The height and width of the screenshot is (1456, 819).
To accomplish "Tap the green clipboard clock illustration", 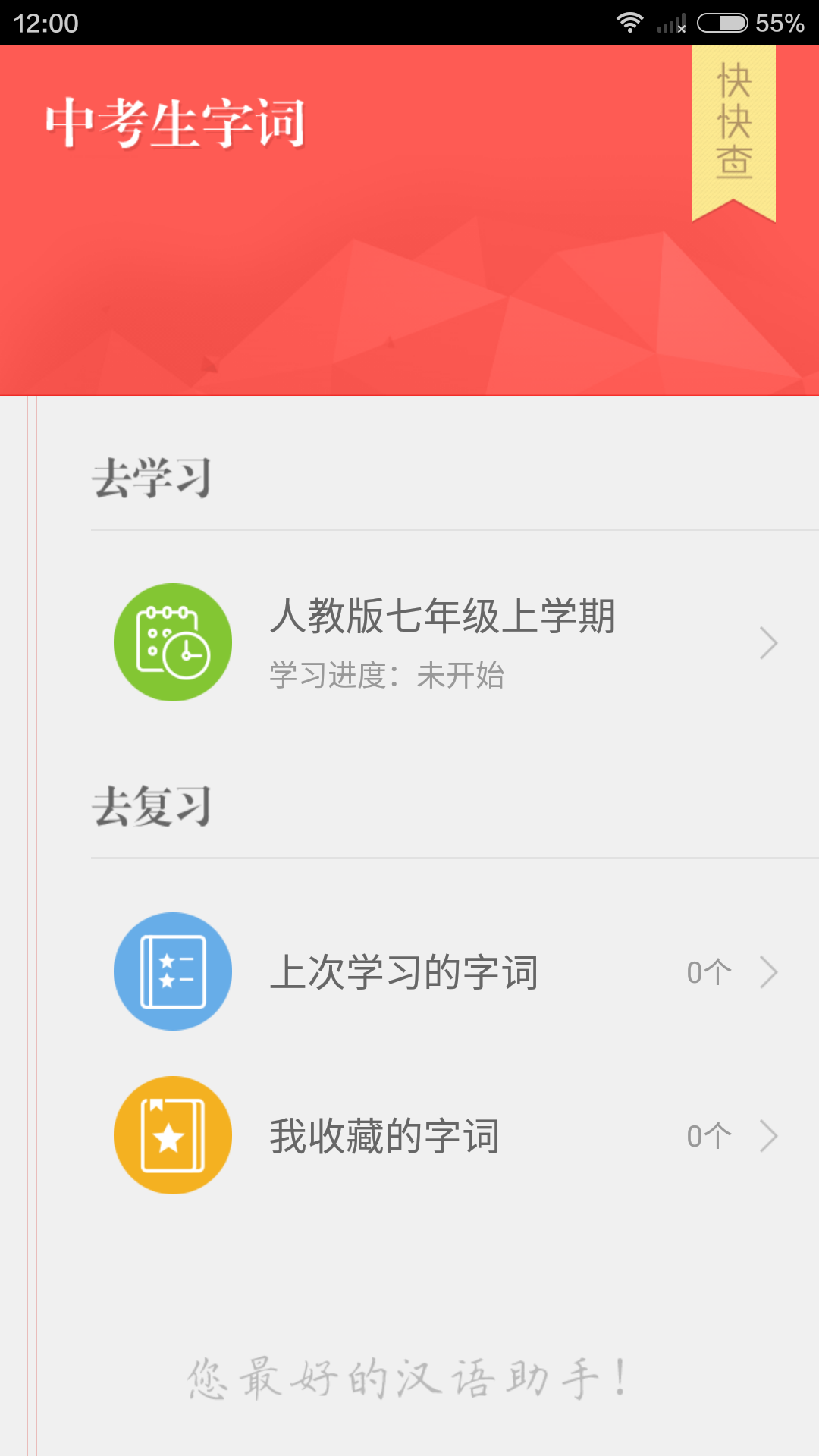I will click(172, 642).
